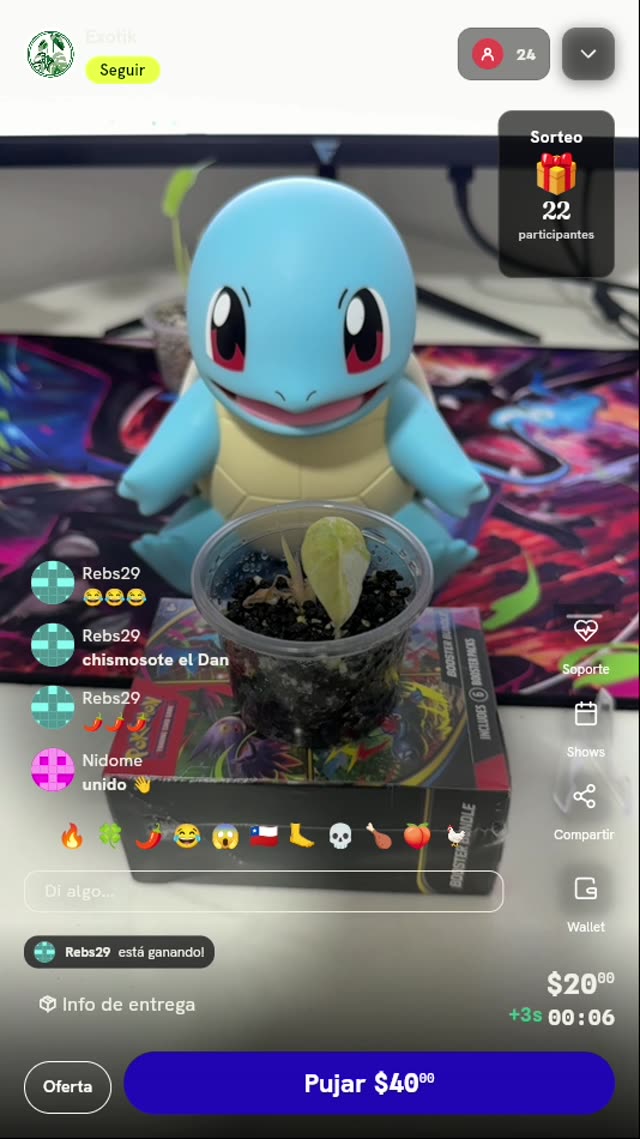Bid $40 with the Pujar button

click(369, 1083)
